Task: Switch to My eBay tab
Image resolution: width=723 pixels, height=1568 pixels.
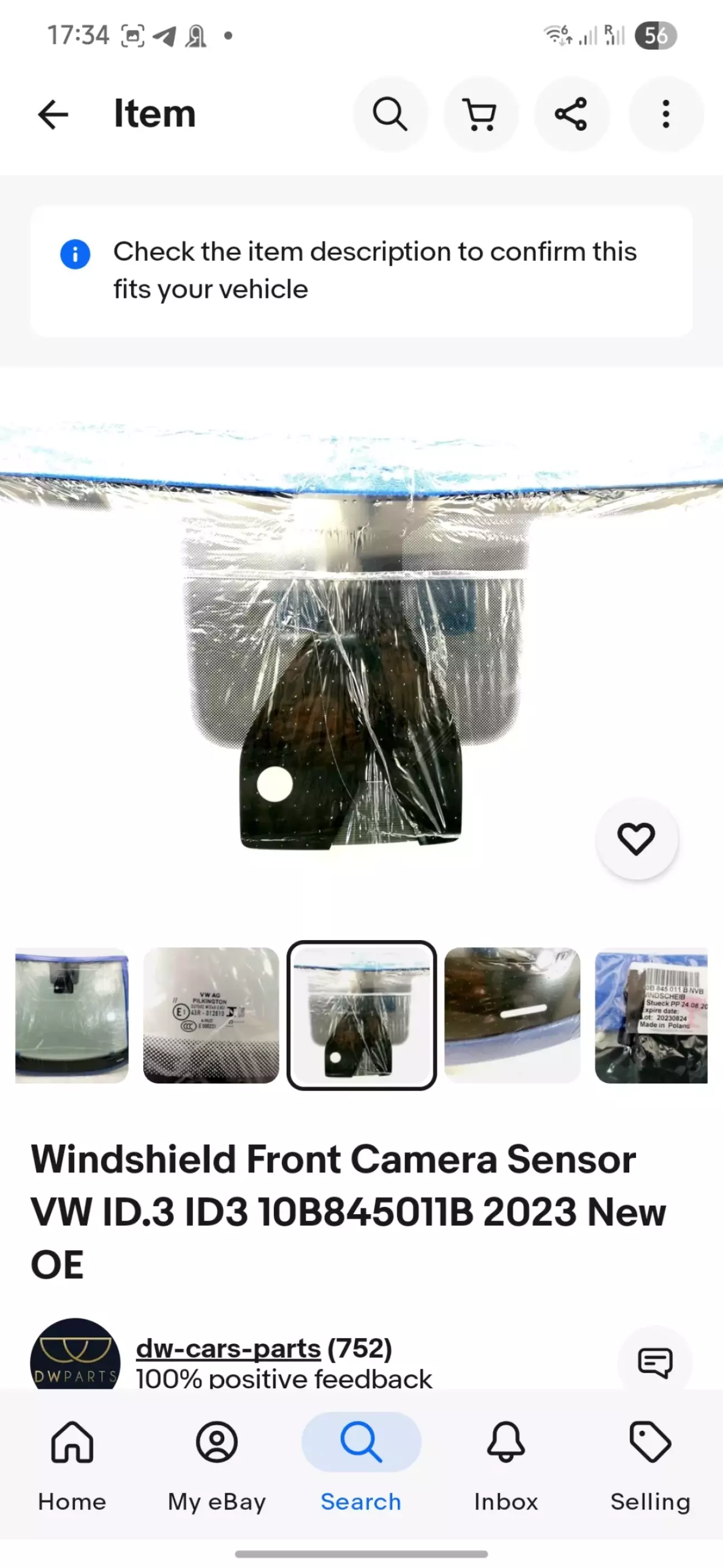Action: (x=216, y=1467)
